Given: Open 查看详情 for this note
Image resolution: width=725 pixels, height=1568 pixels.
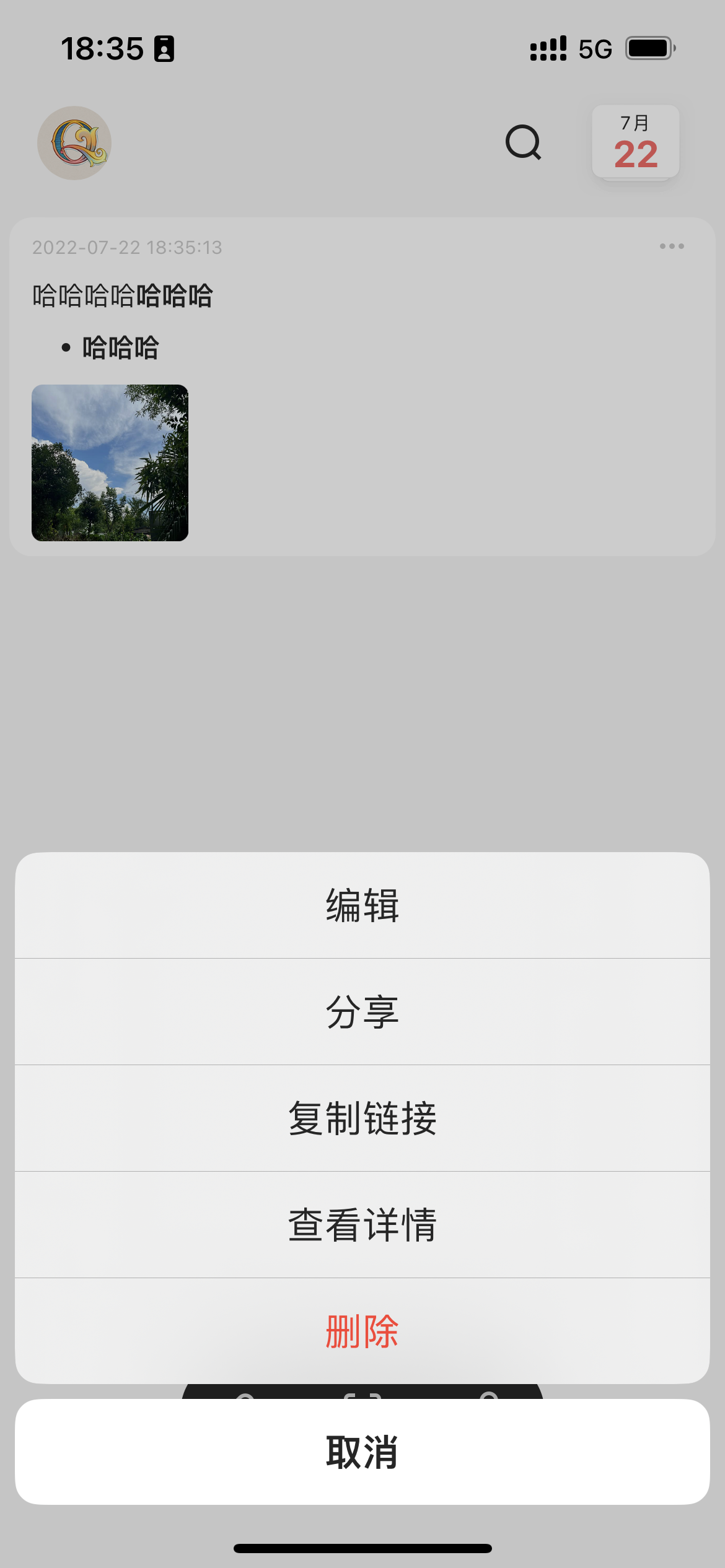Looking at the screenshot, I should [x=362, y=1225].
